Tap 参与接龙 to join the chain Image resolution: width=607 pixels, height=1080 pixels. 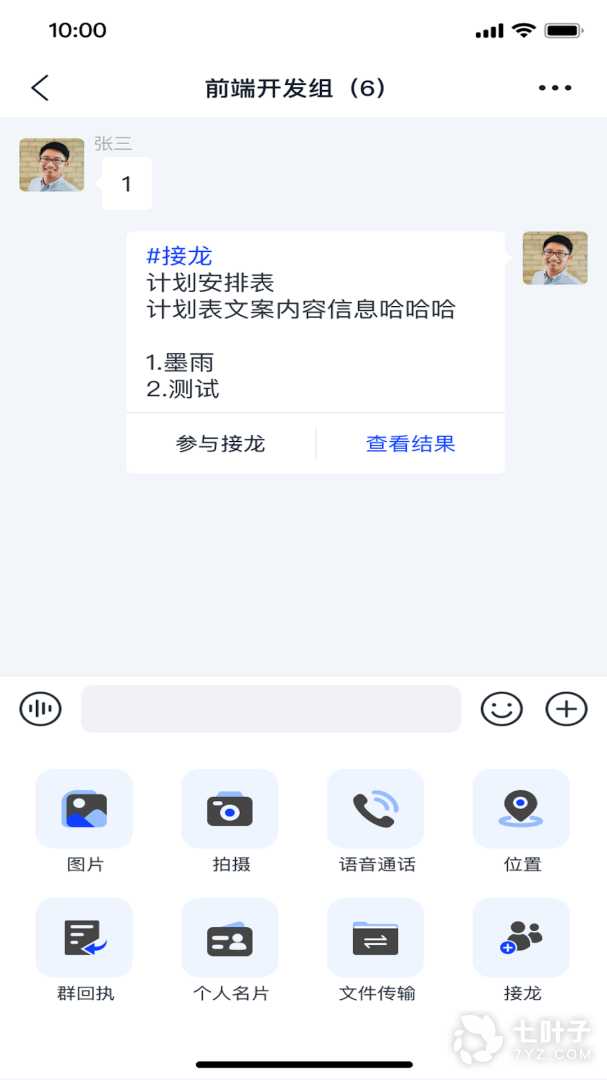tap(221, 444)
